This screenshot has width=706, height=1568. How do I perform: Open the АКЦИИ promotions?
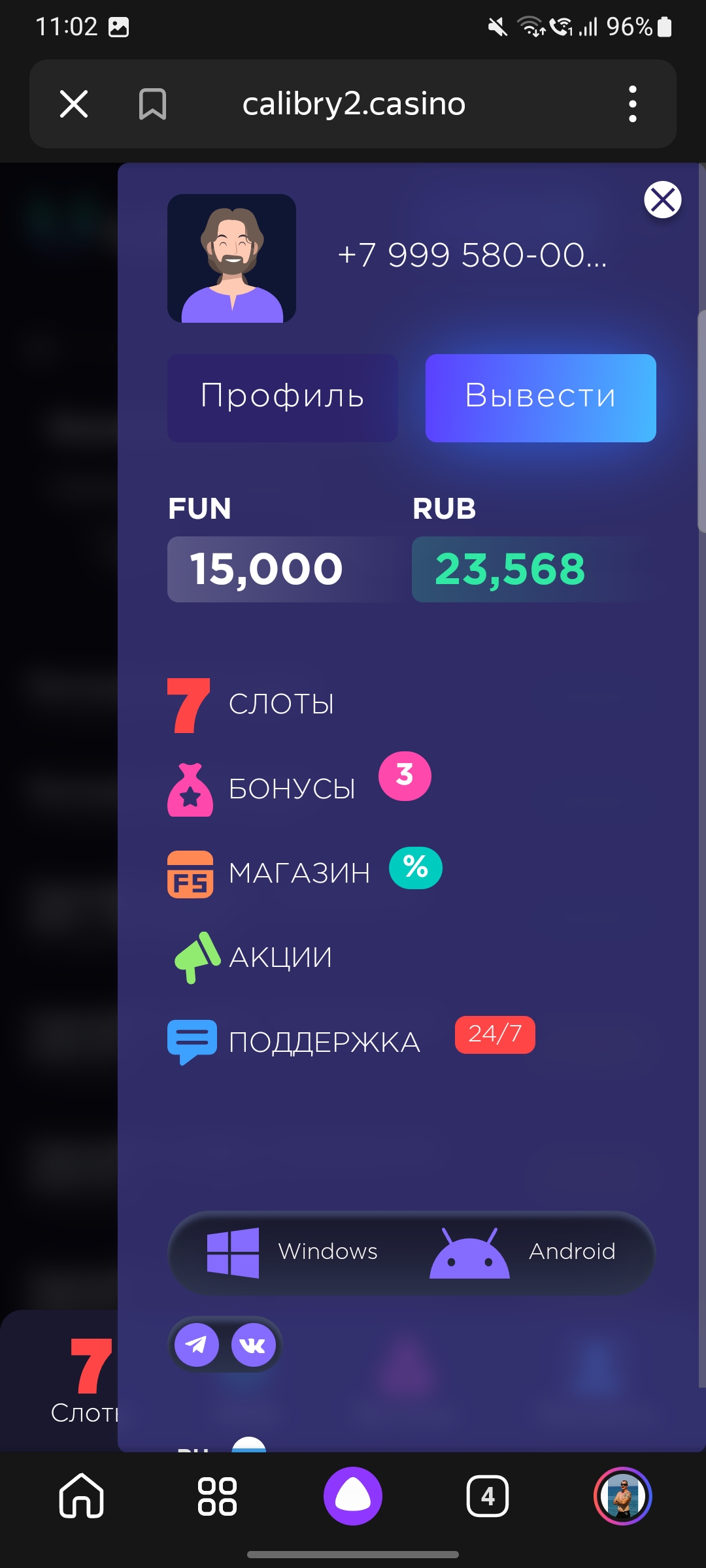tap(280, 958)
